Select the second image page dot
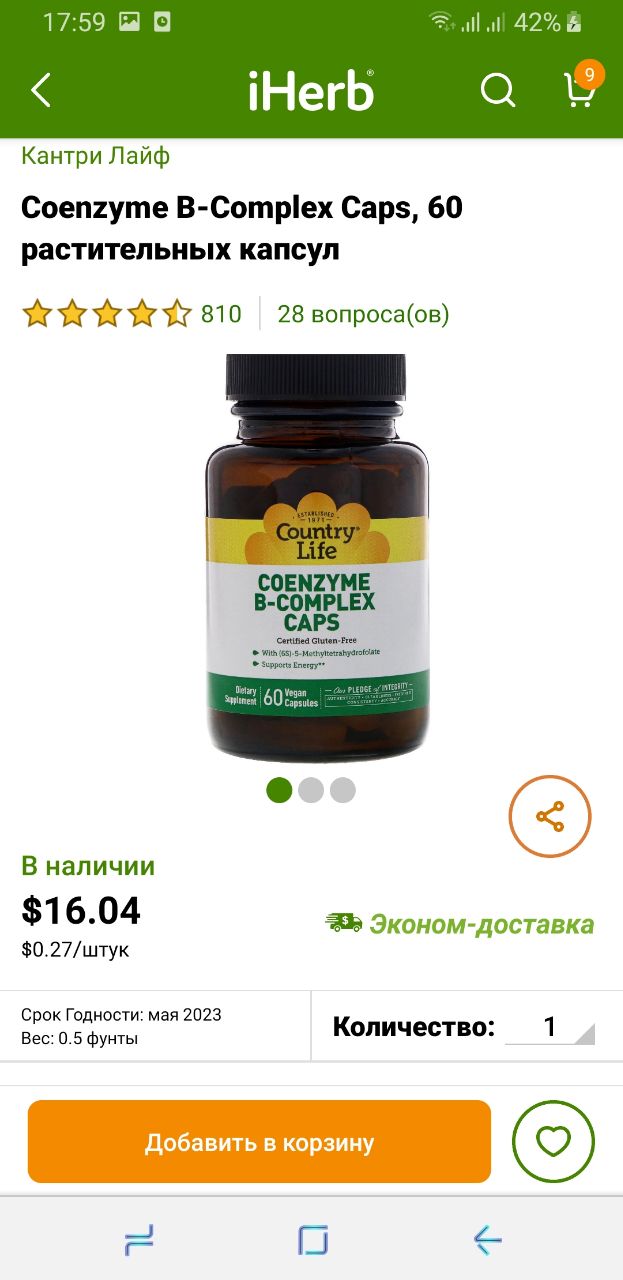This screenshot has height=1280, width=623. pyautogui.click(x=311, y=790)
